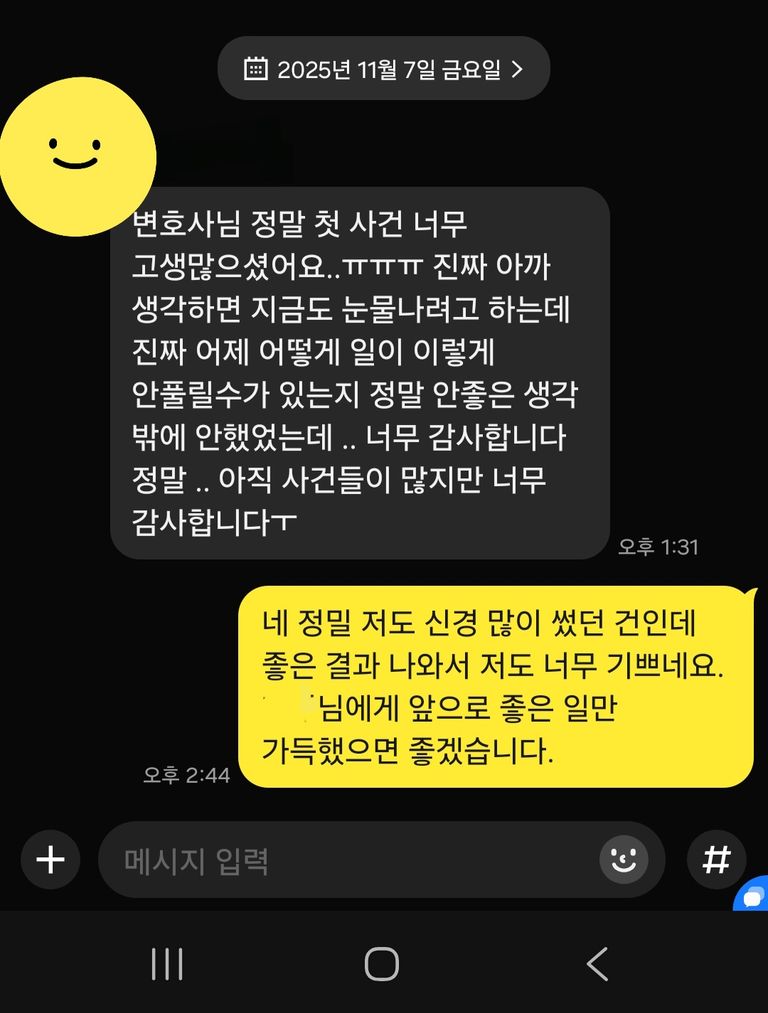Viewport: 768px width, 1013px height.
Task: Open recent apps from the navigation bar
Action: (167, 964)
